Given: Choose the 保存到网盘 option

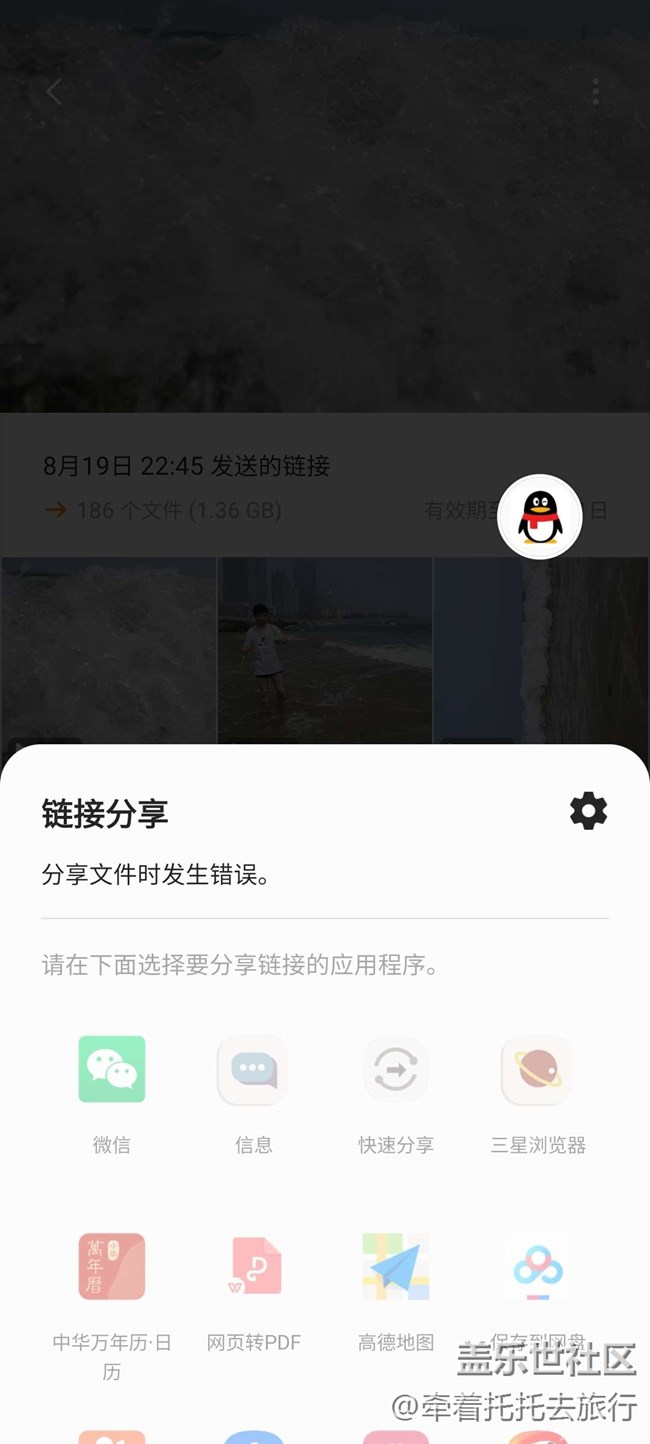Looking at the screenshot, I should click(x=538, y=1267).
